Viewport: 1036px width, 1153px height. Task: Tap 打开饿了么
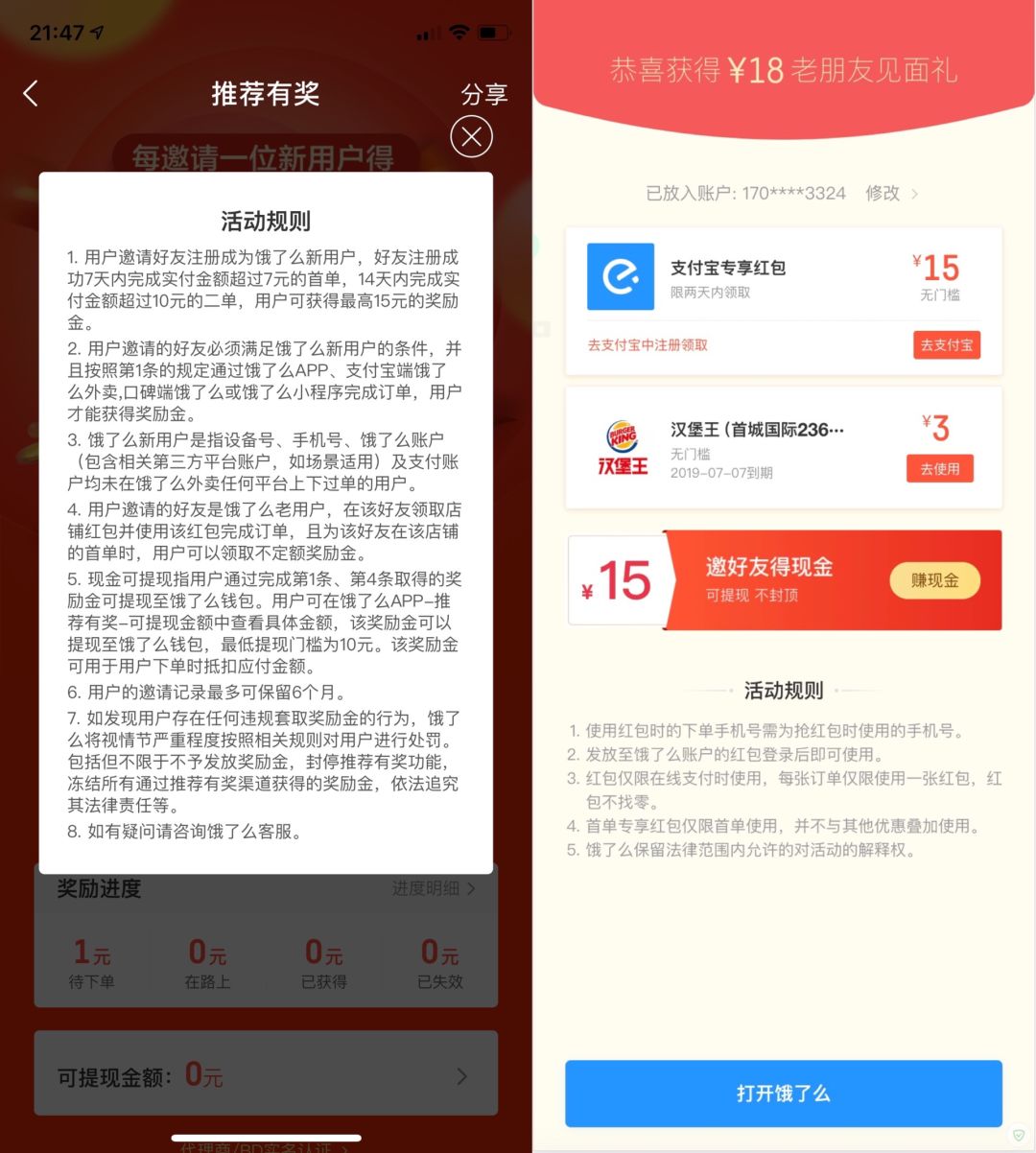[x=783, y=1094]
